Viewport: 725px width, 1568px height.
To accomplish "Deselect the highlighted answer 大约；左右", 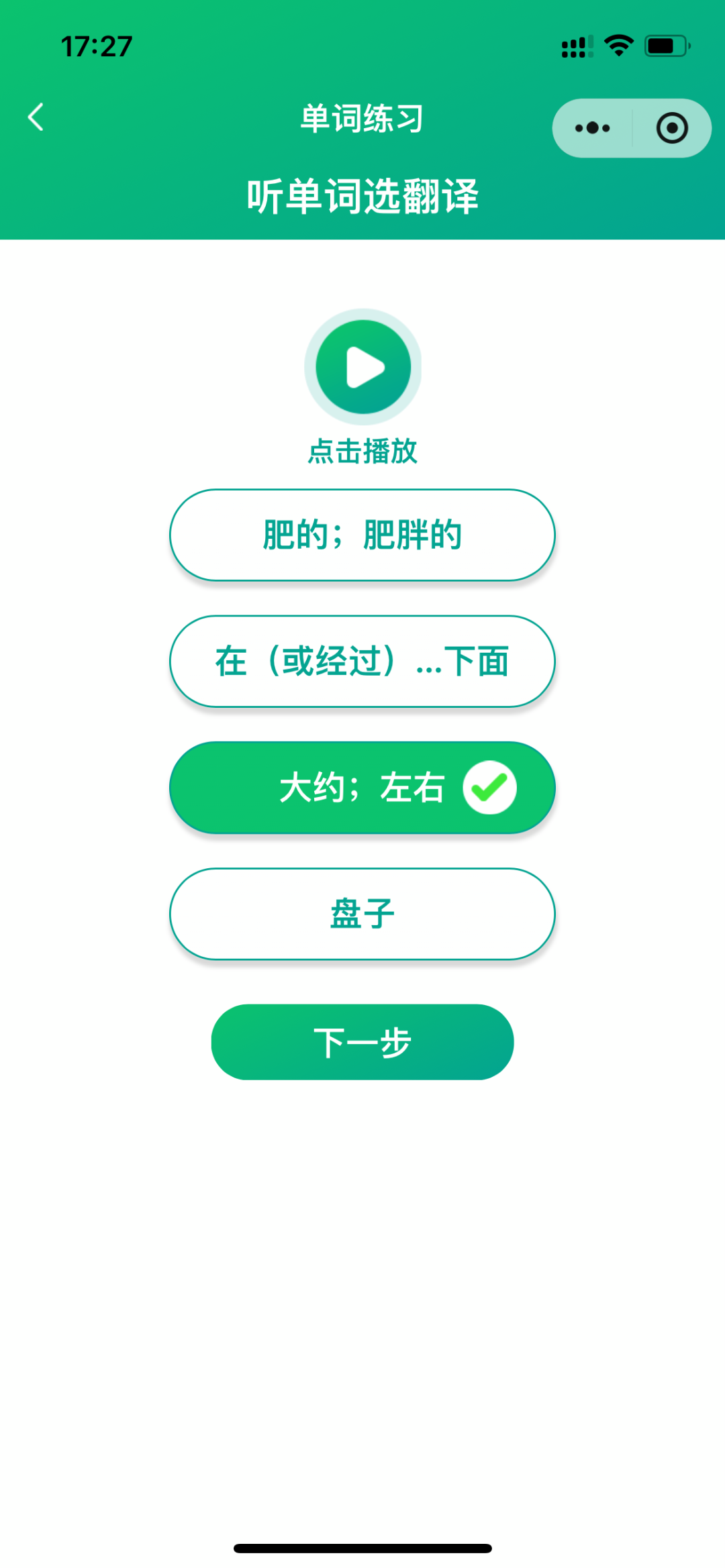I will [x=362, y=788].
